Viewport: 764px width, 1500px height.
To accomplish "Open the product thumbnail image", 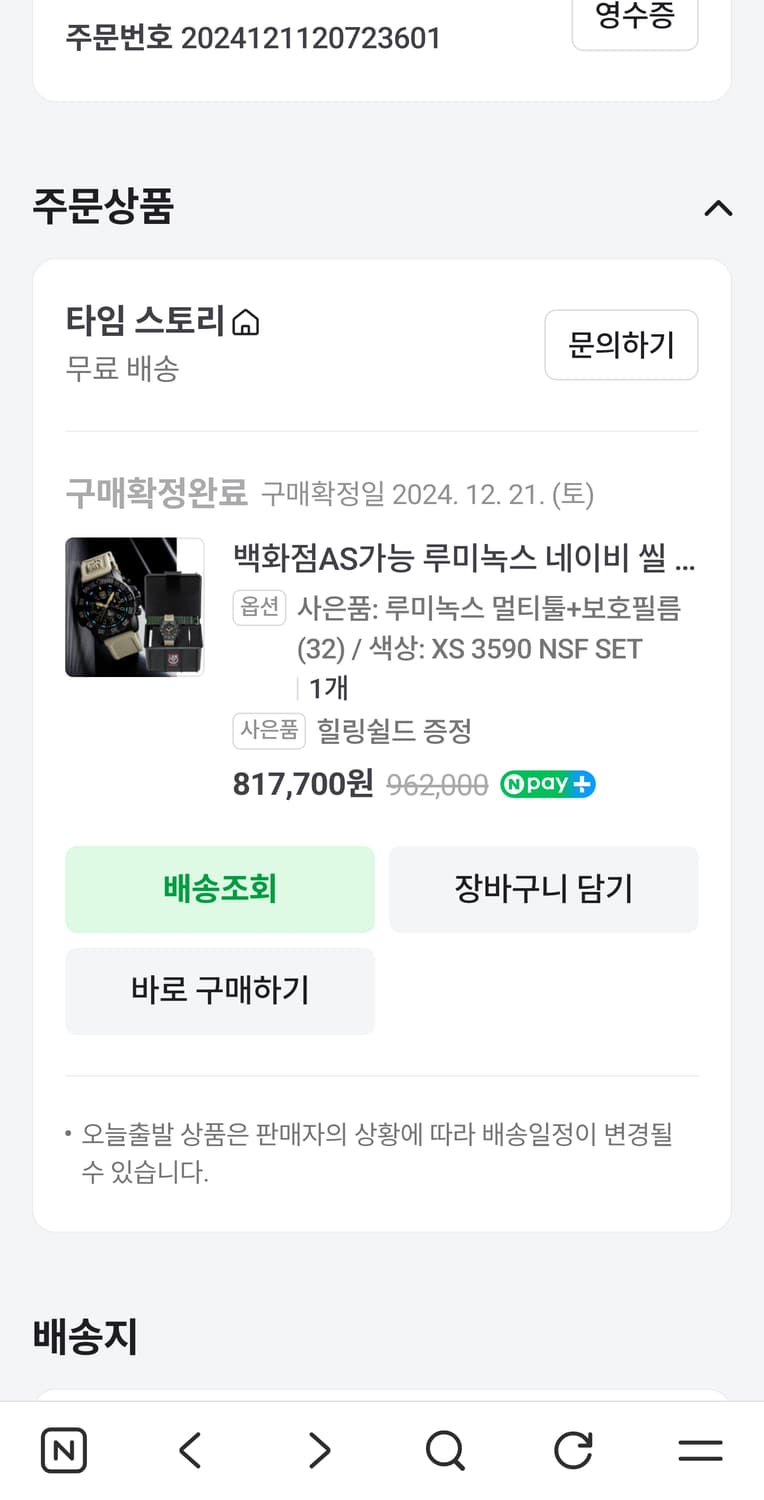I will [134, 606].
